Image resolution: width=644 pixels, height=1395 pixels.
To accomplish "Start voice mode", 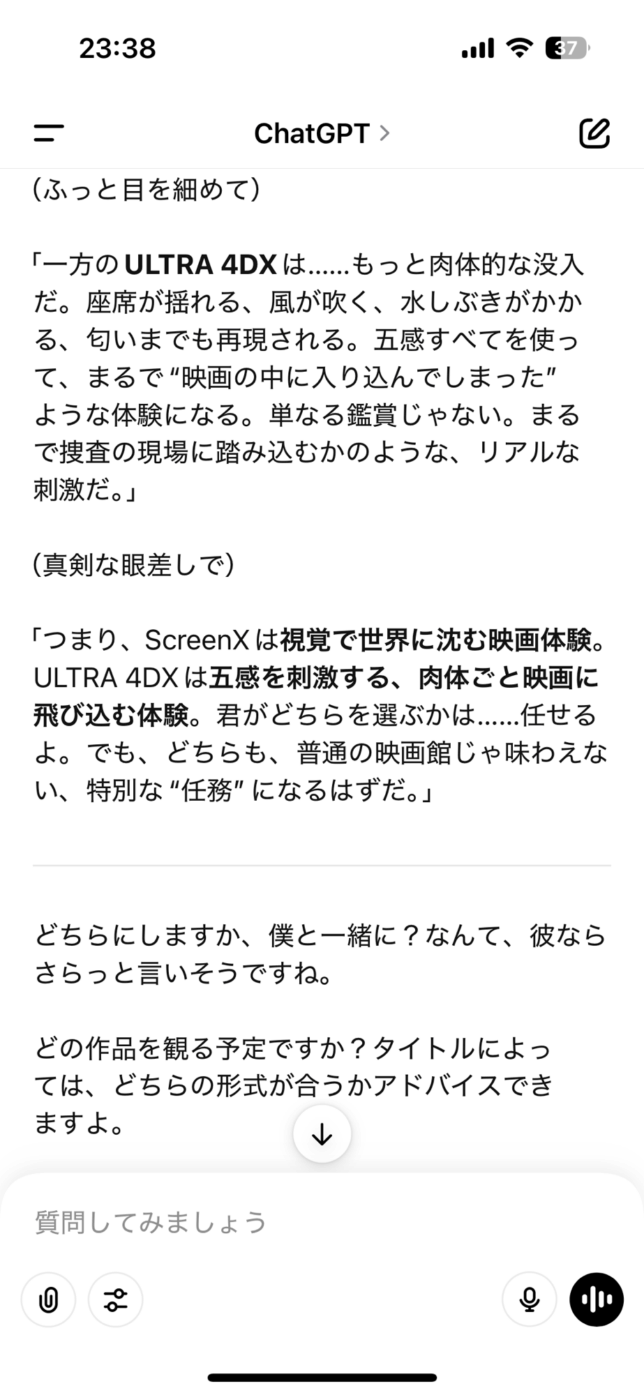I will [x=597, y=1299].
